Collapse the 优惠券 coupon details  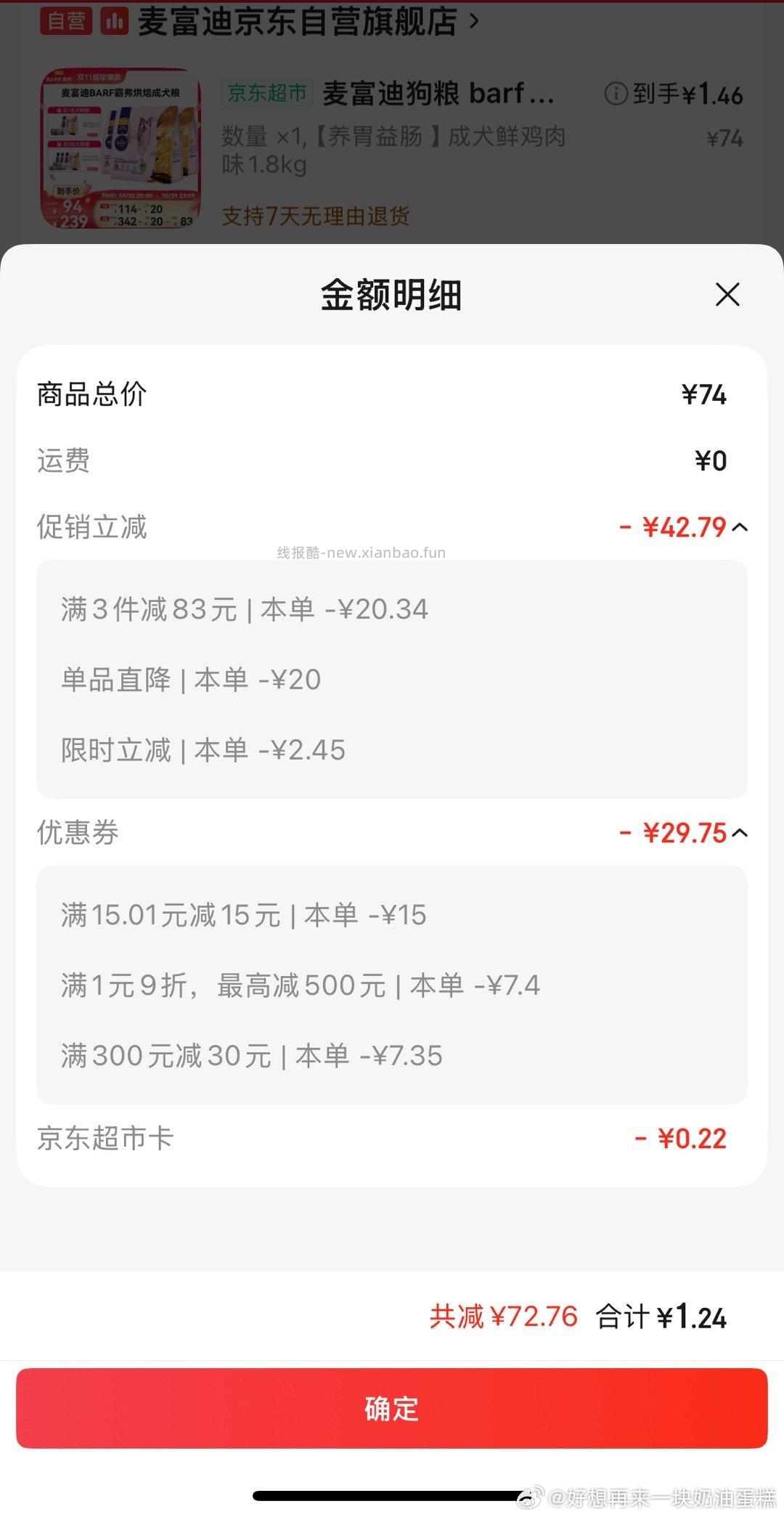(741, 833)
